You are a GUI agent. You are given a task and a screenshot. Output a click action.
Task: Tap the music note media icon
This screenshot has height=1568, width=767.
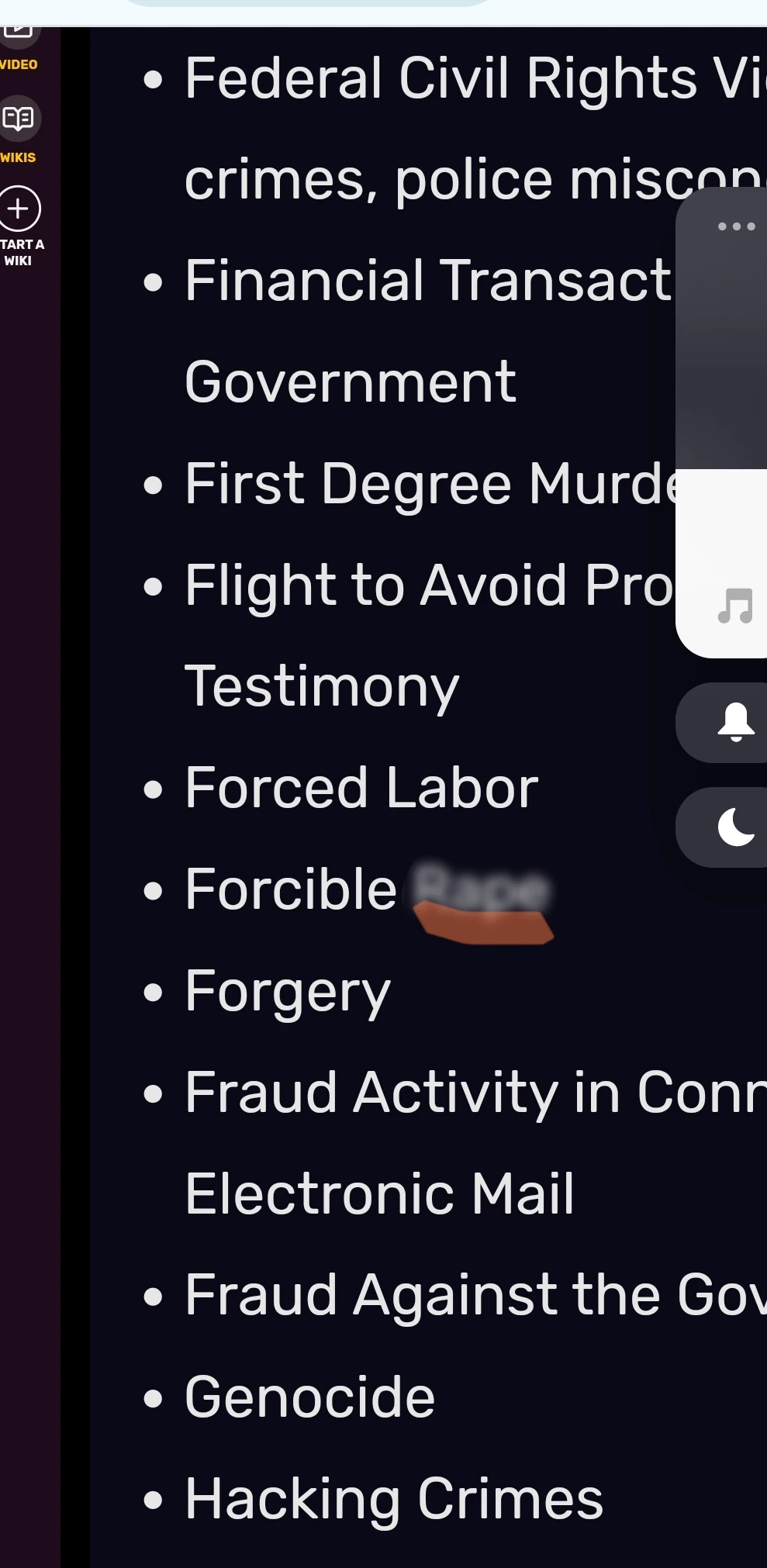tap(735, 606)
